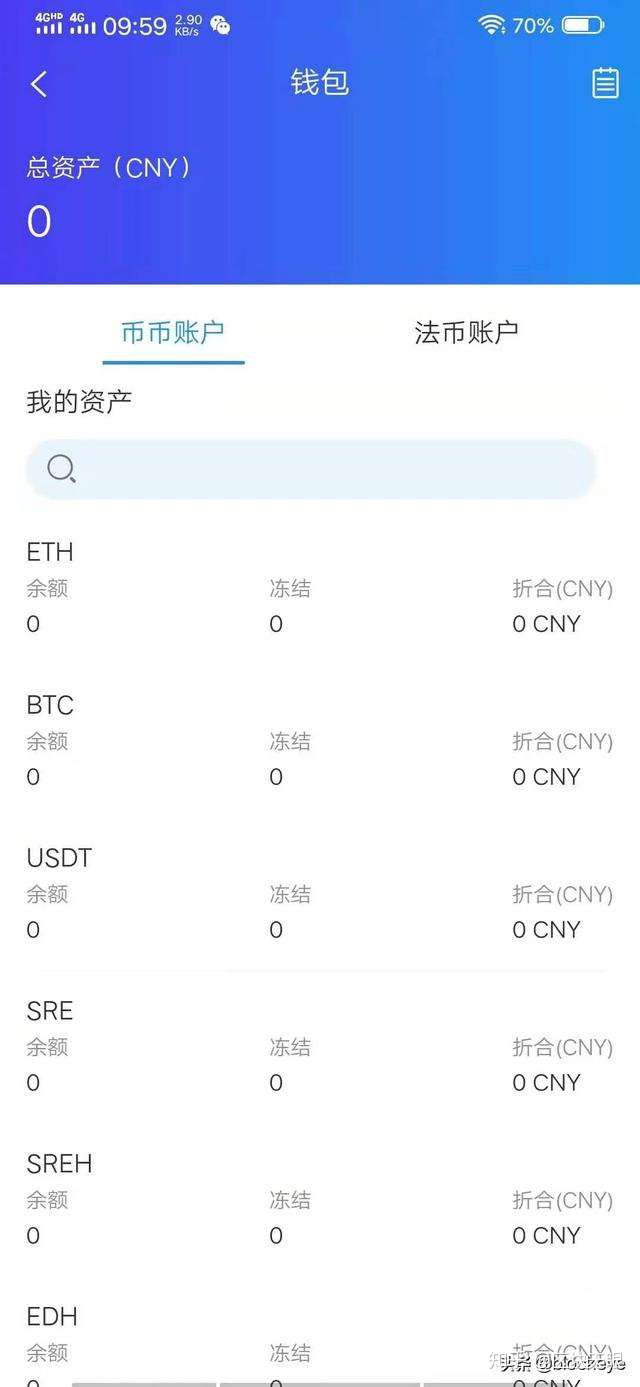This screenshot has width=640, height=1387.
Task: Open the SRE asset row
Action: [x=320, y=1047]
